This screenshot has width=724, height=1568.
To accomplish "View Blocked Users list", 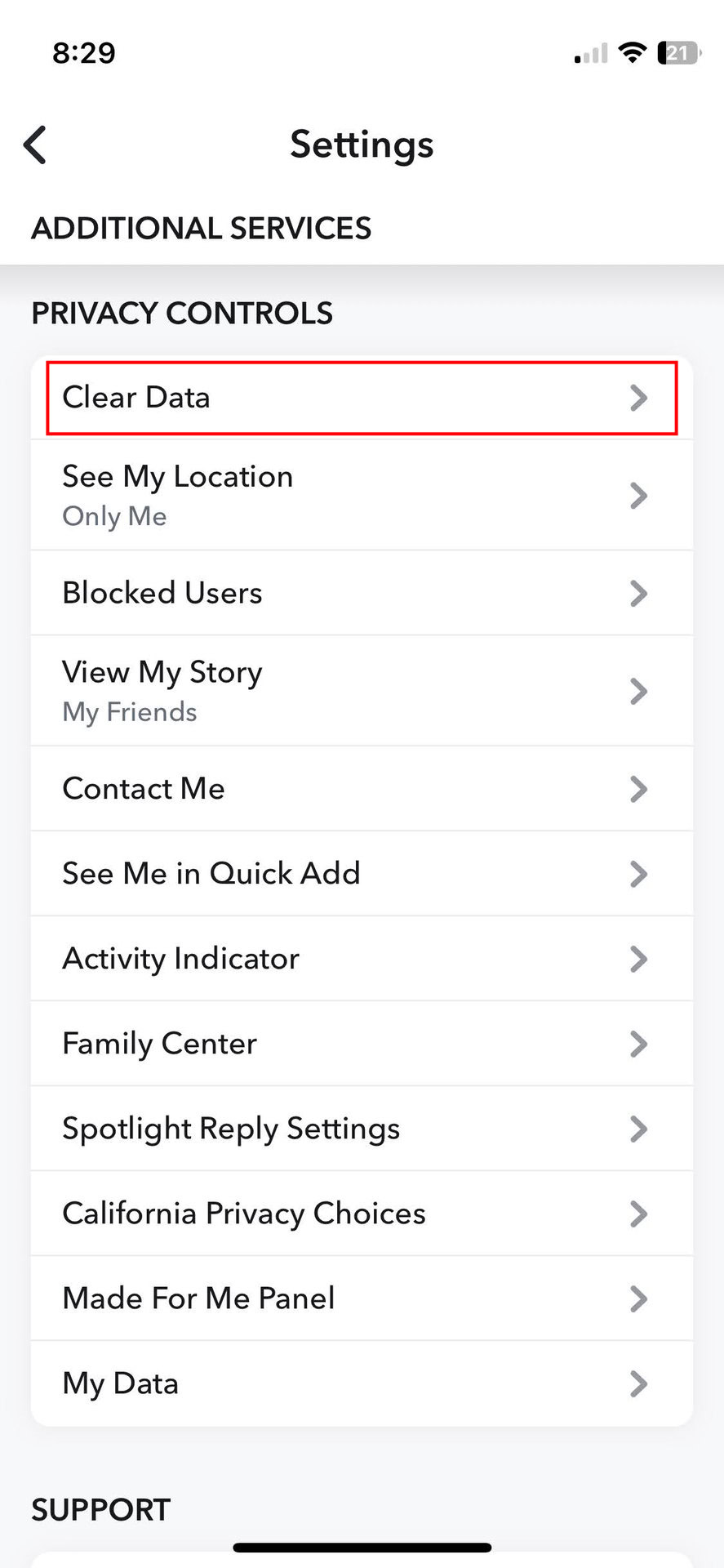I will (x=362, y=593).
